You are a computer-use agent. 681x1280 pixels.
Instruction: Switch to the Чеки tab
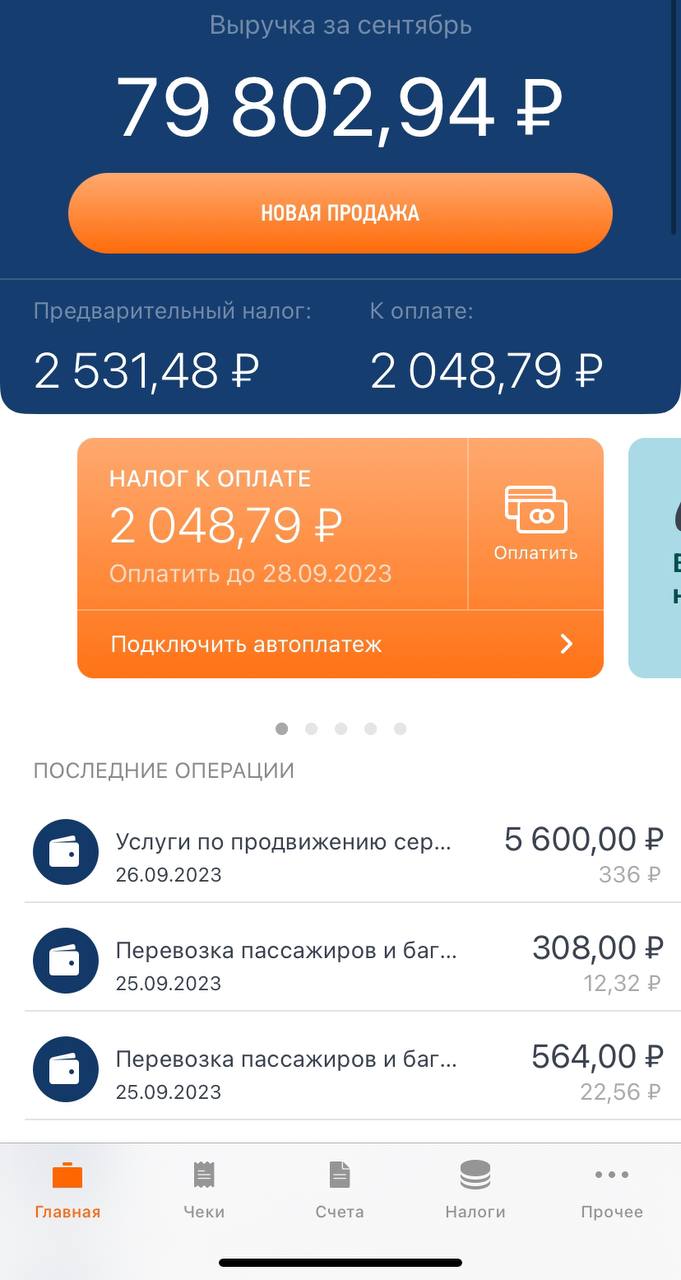pyautogui.click(x=204, y=1190)
